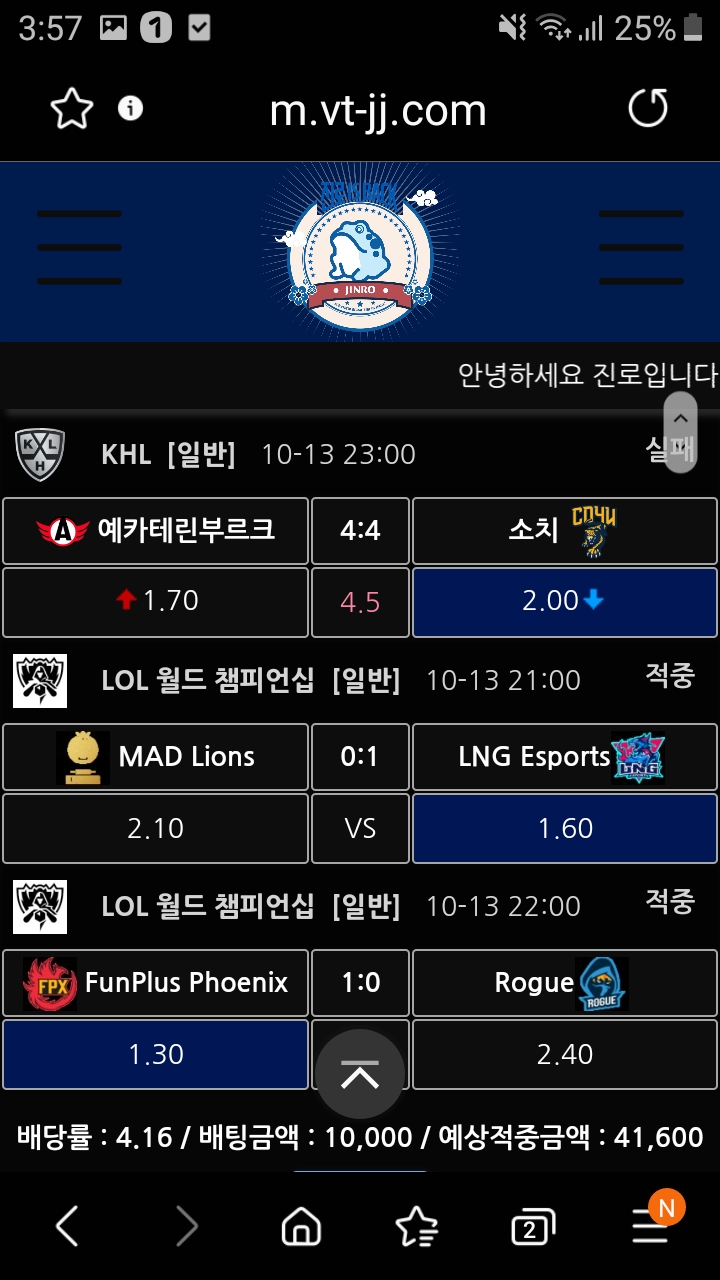Go back to the previous page

click(x=67, y=1226)
